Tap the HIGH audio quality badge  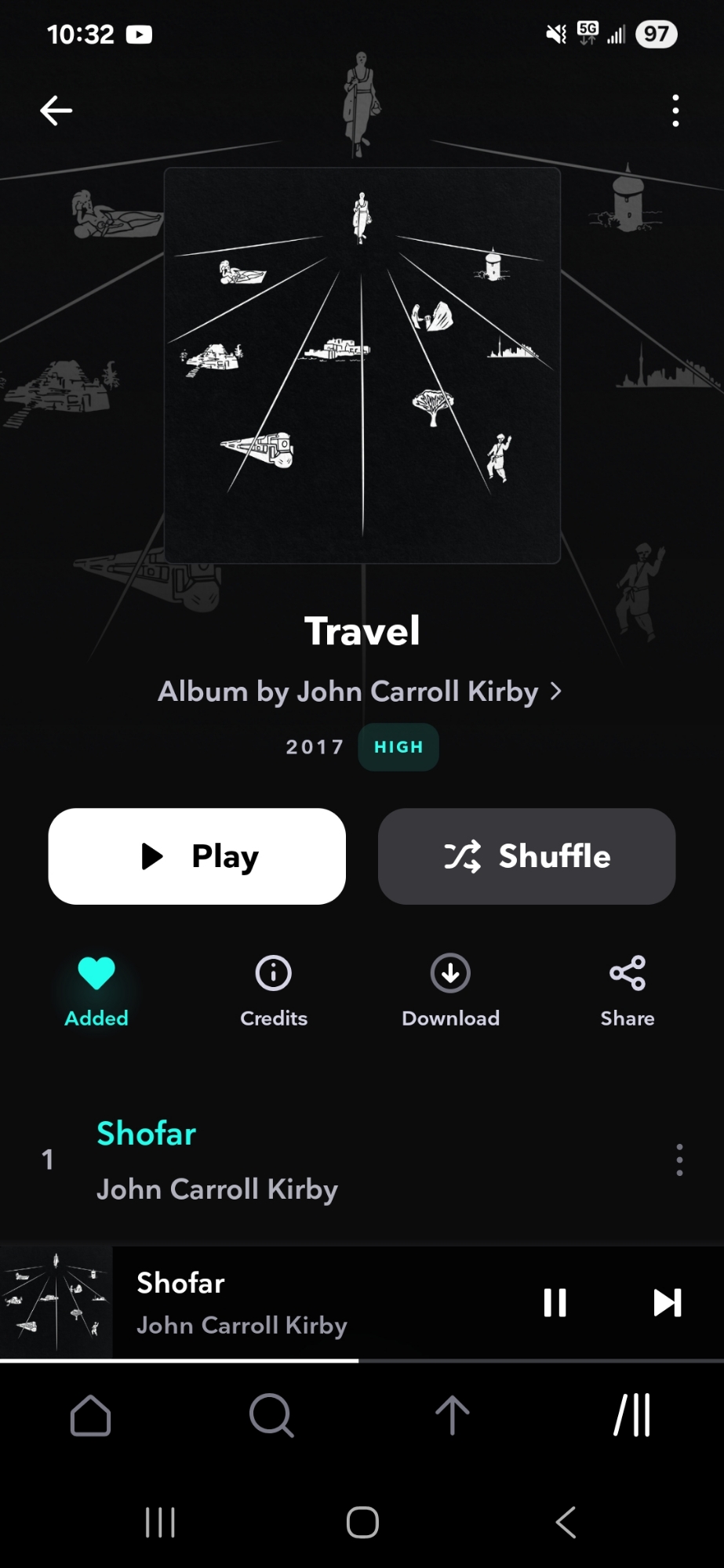(398, 747)
